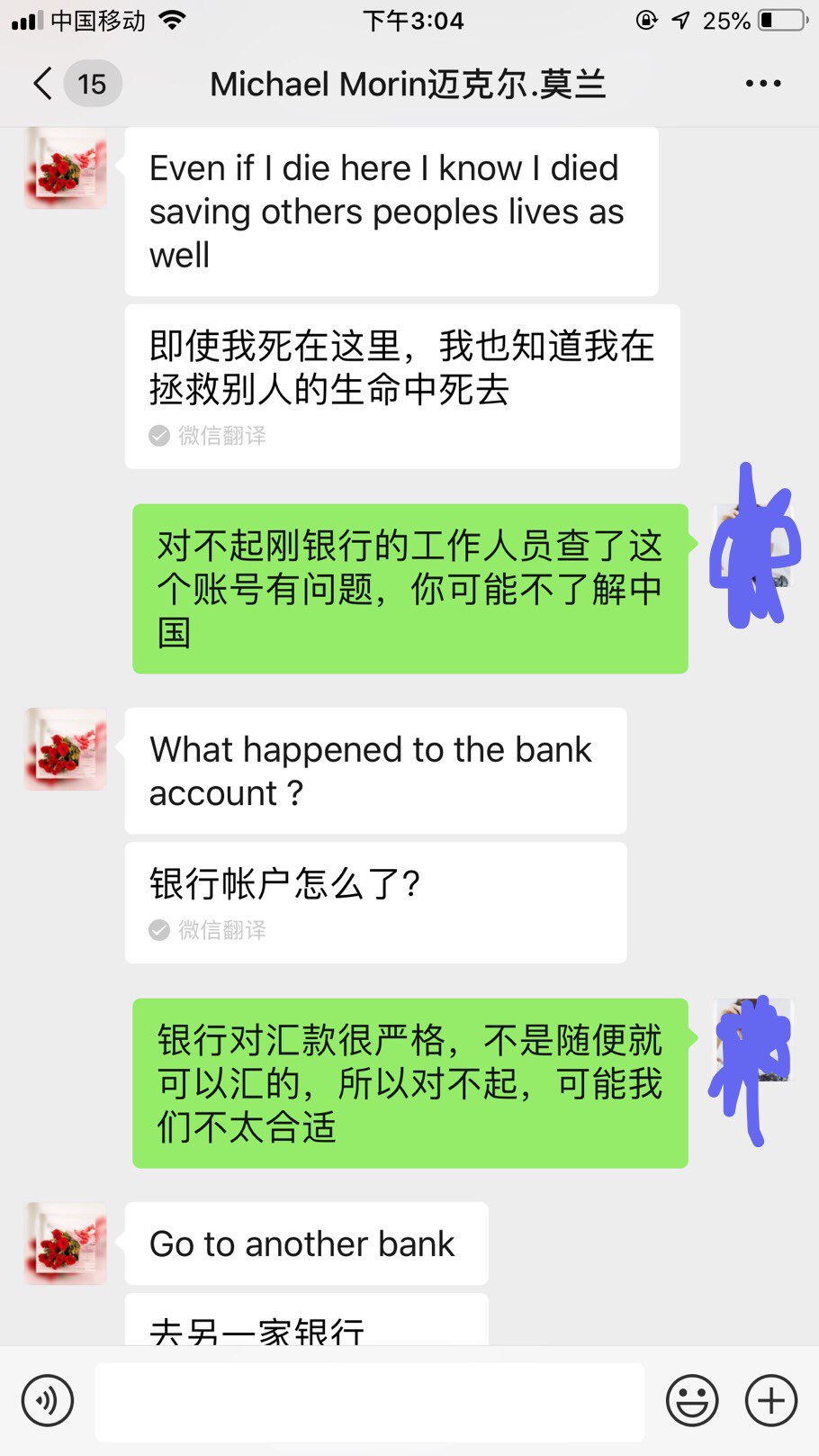
Task: Switch to voice message input
Action: pos(48,1400)
